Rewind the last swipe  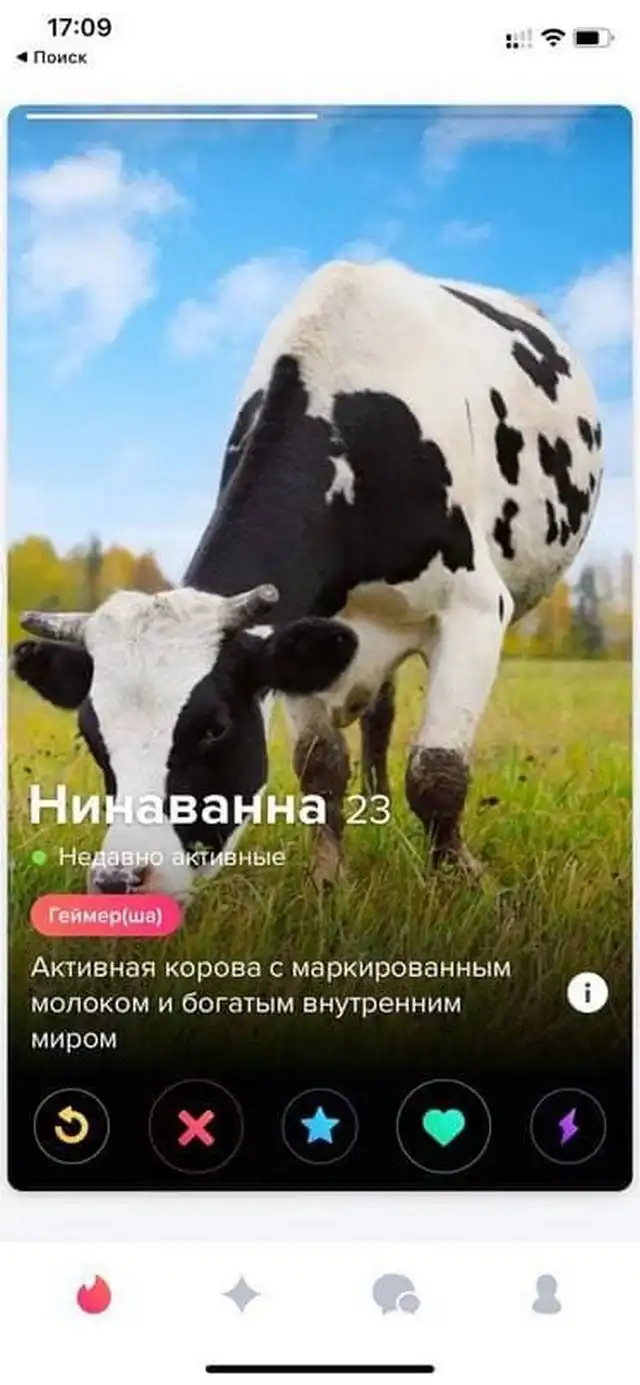pyautogui.click(x=71, y=1126)
